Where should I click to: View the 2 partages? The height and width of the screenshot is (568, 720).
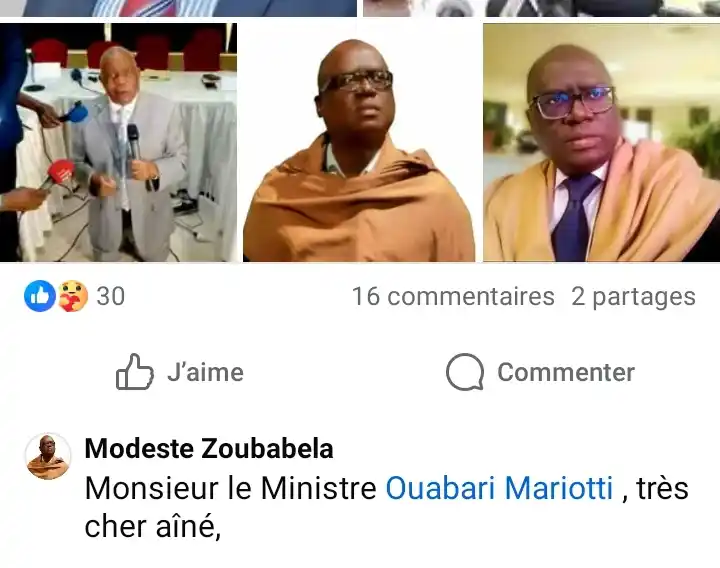(x=632, y=296)
